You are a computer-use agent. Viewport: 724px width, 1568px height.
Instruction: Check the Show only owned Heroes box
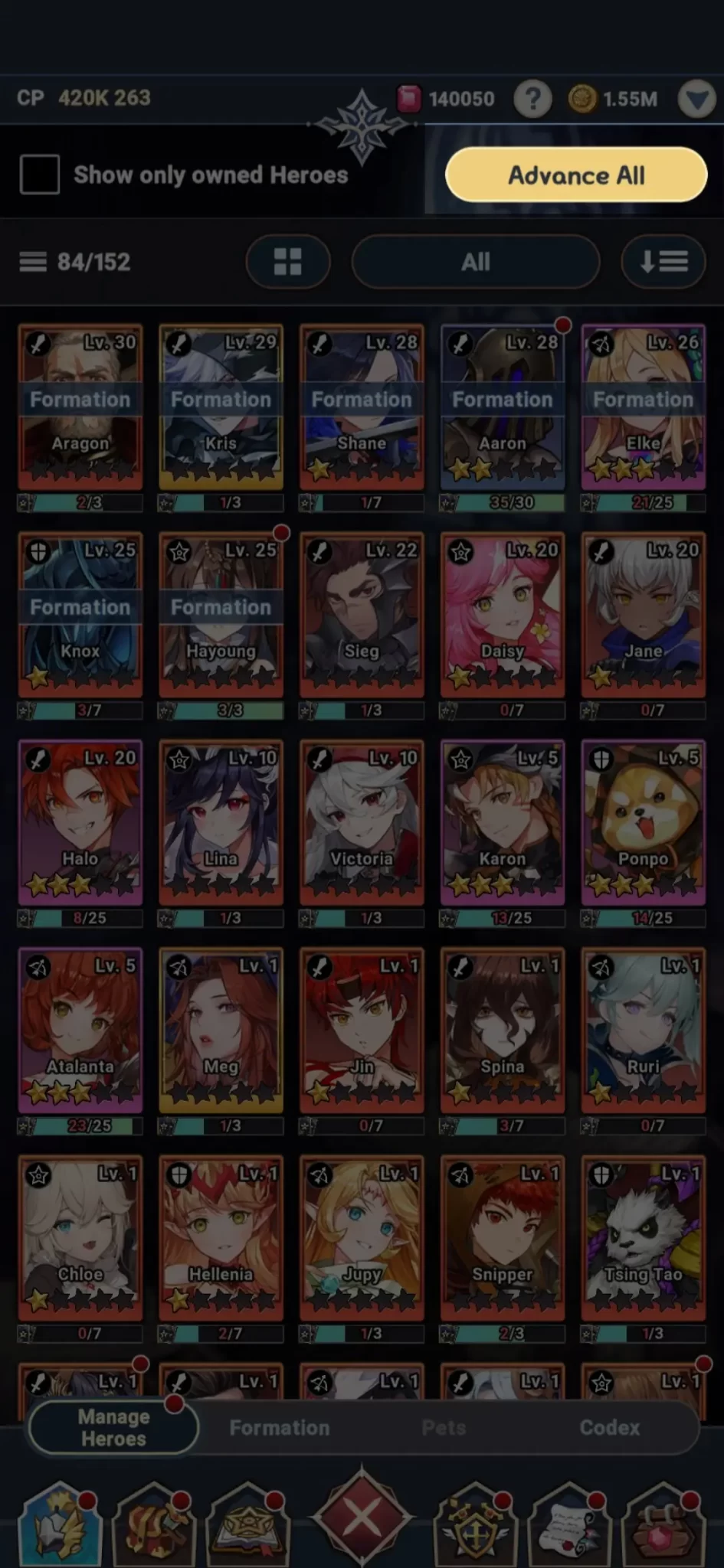coord(40,175)
